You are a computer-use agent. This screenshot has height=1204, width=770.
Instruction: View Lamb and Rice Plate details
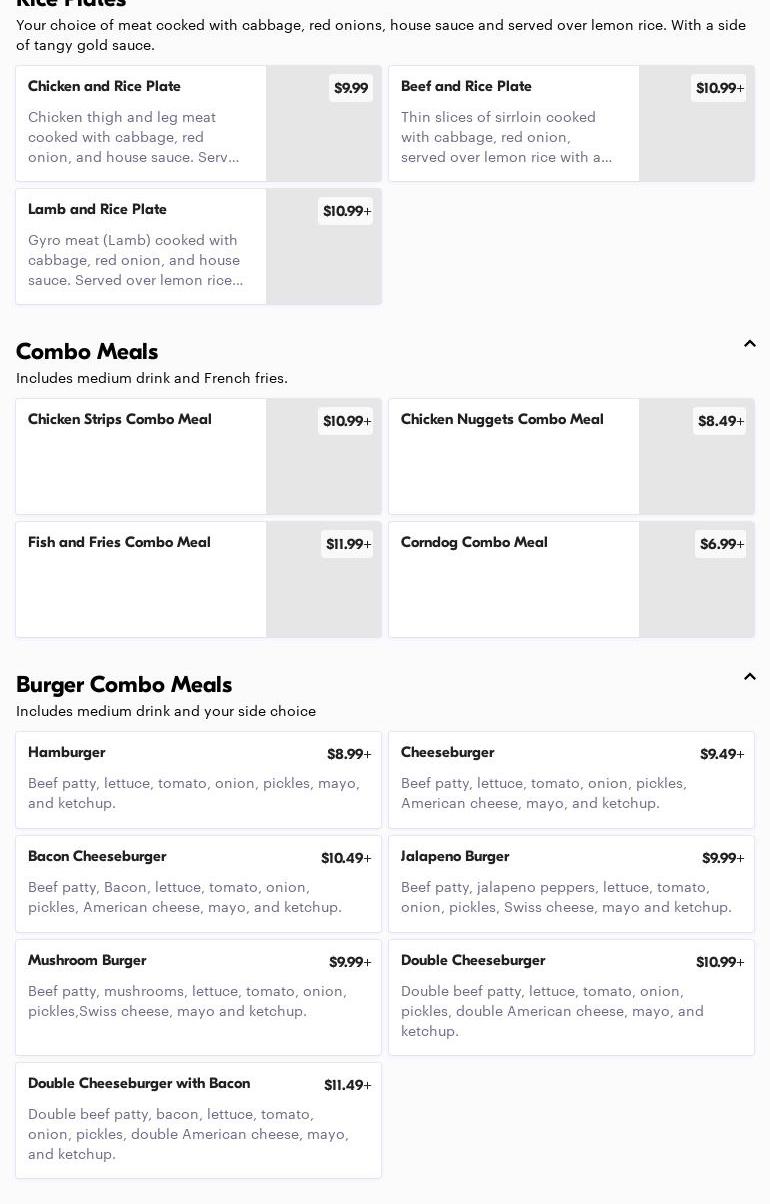pos(198,247)
